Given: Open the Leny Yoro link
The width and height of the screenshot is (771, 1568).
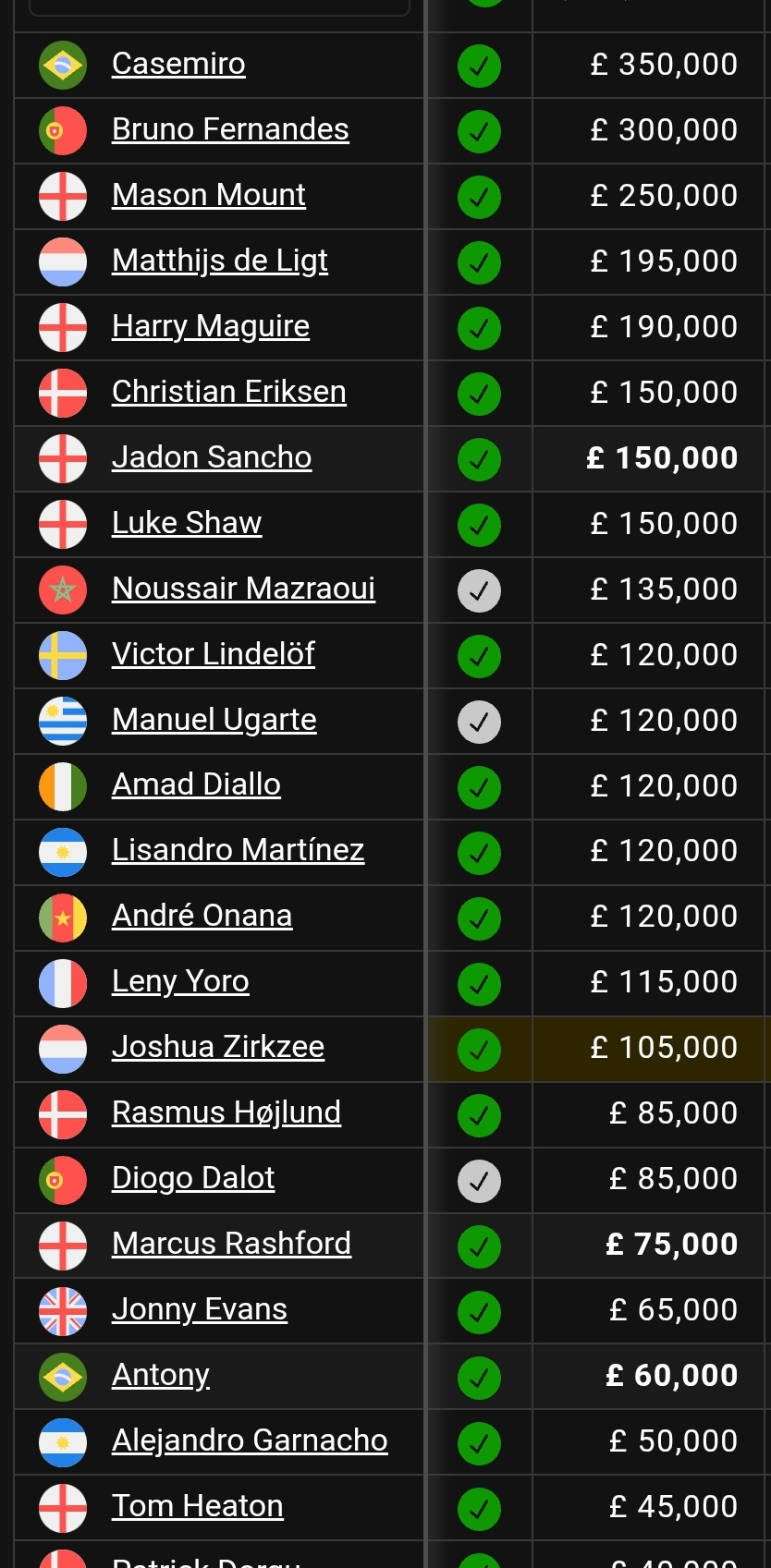Looking at the screenshot, I should (x=180, y=981).
